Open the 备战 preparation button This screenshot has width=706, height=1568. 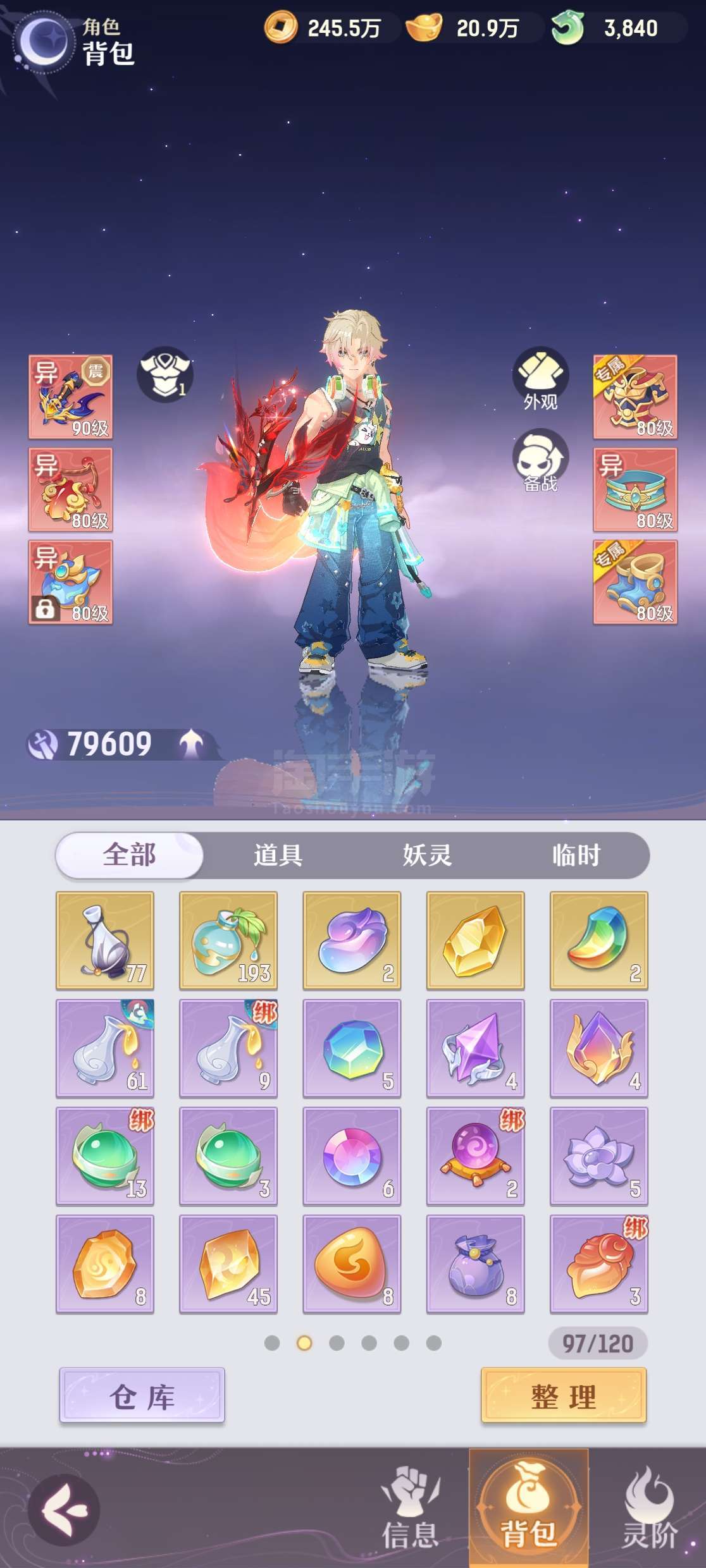[x=540, y=462]
